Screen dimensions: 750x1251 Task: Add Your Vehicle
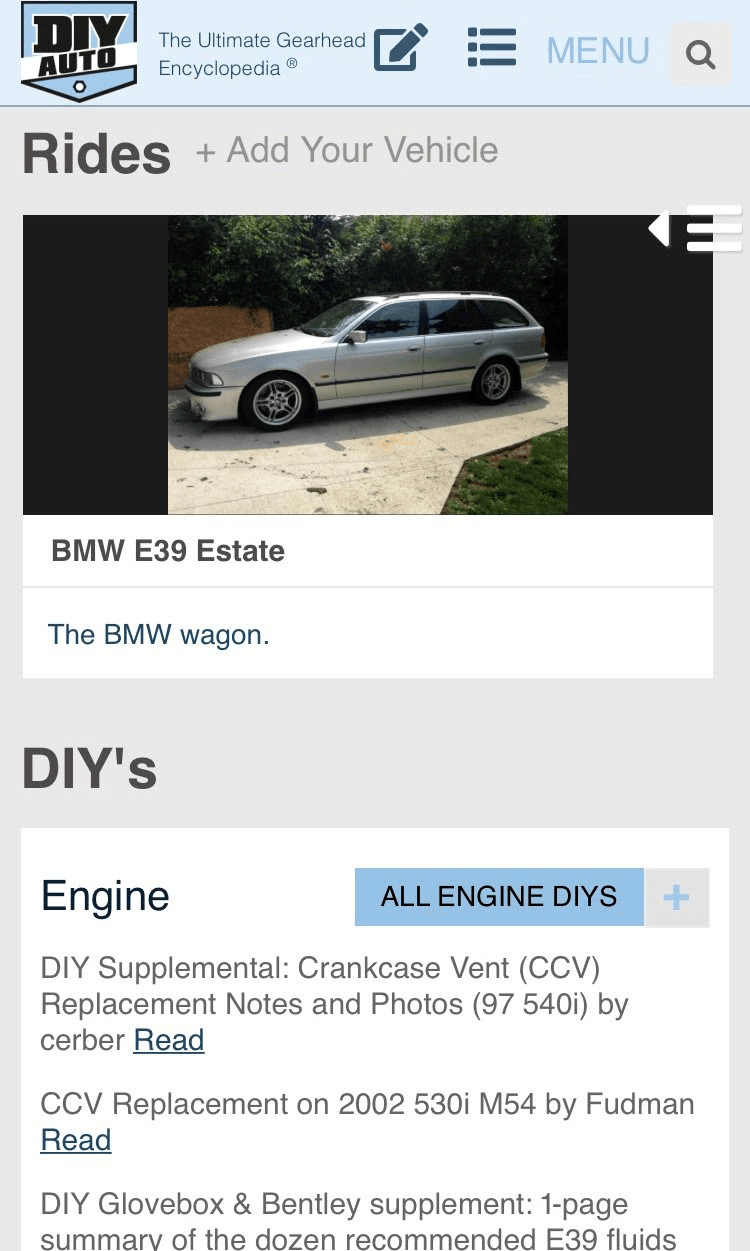(x=347, y=151)
